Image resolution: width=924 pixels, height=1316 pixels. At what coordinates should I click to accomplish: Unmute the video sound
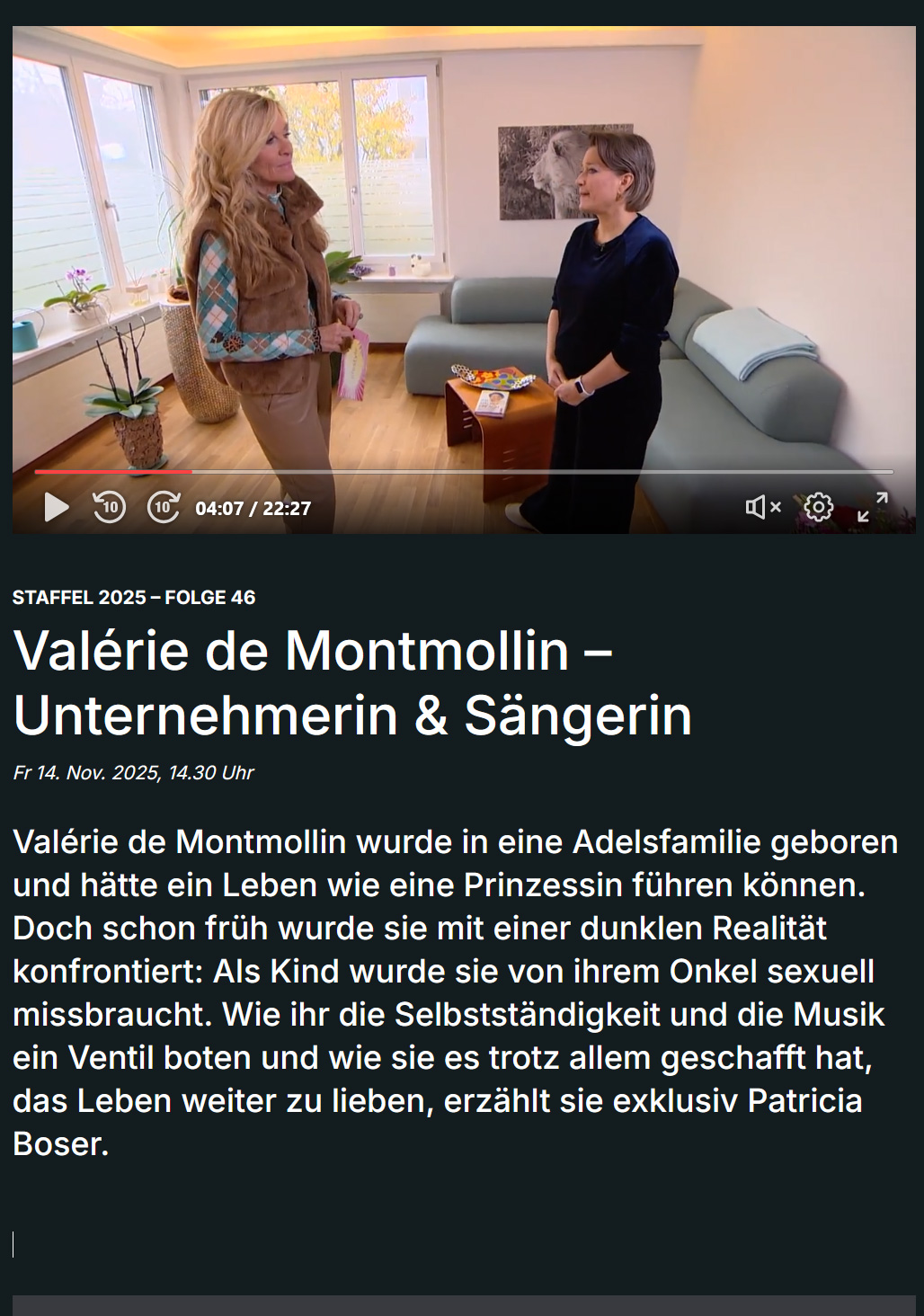point(762,507)
